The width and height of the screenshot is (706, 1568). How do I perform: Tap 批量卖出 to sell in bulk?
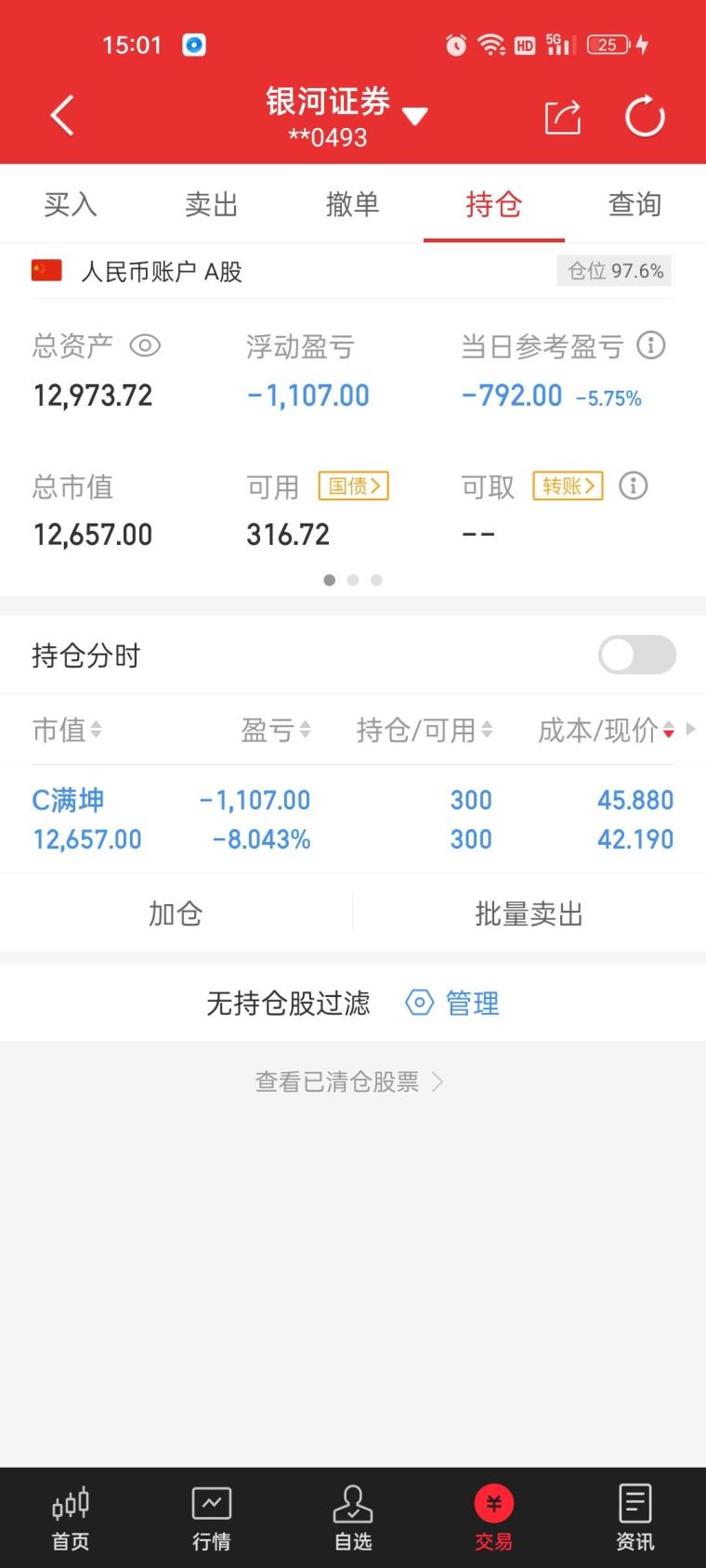pos(529,914)
